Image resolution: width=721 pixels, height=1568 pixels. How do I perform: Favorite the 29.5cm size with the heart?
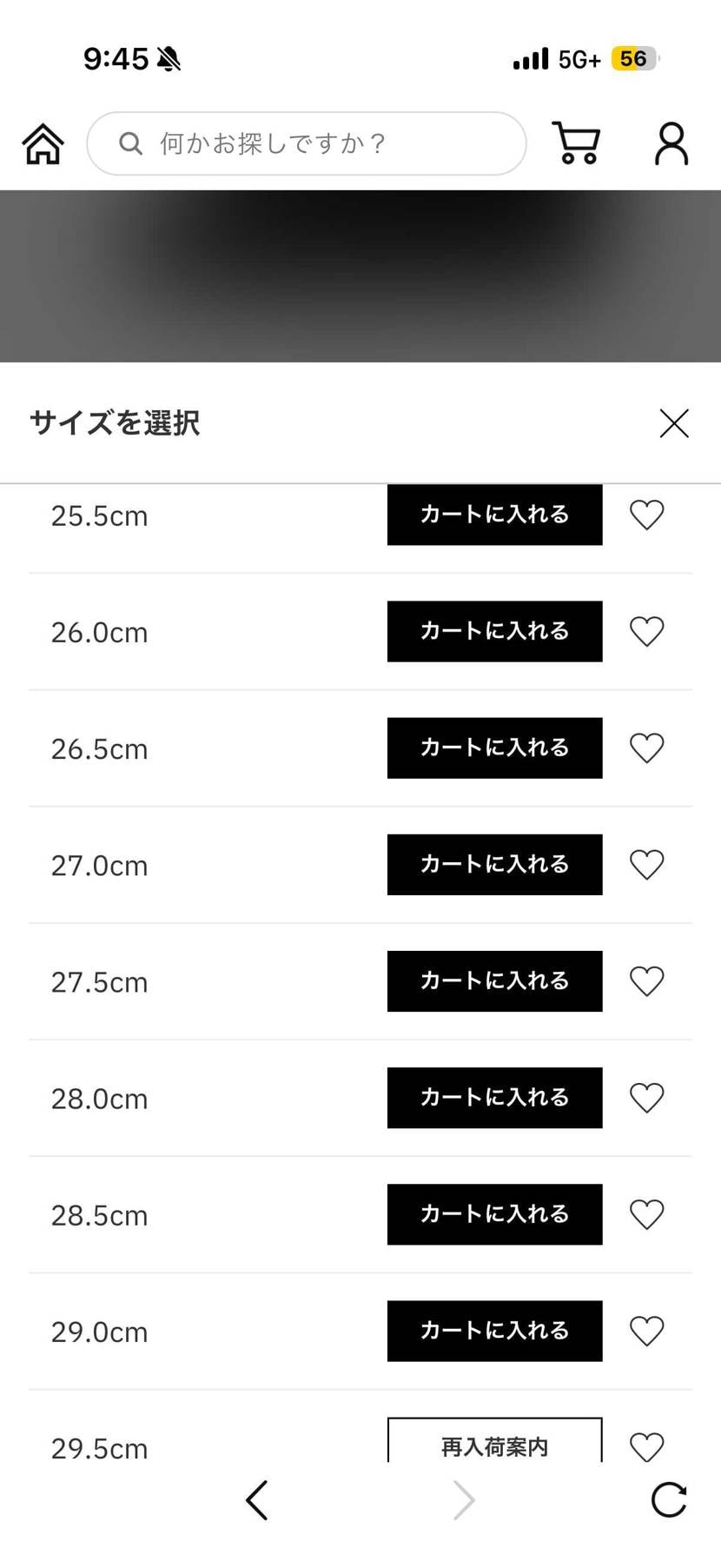646,1445
